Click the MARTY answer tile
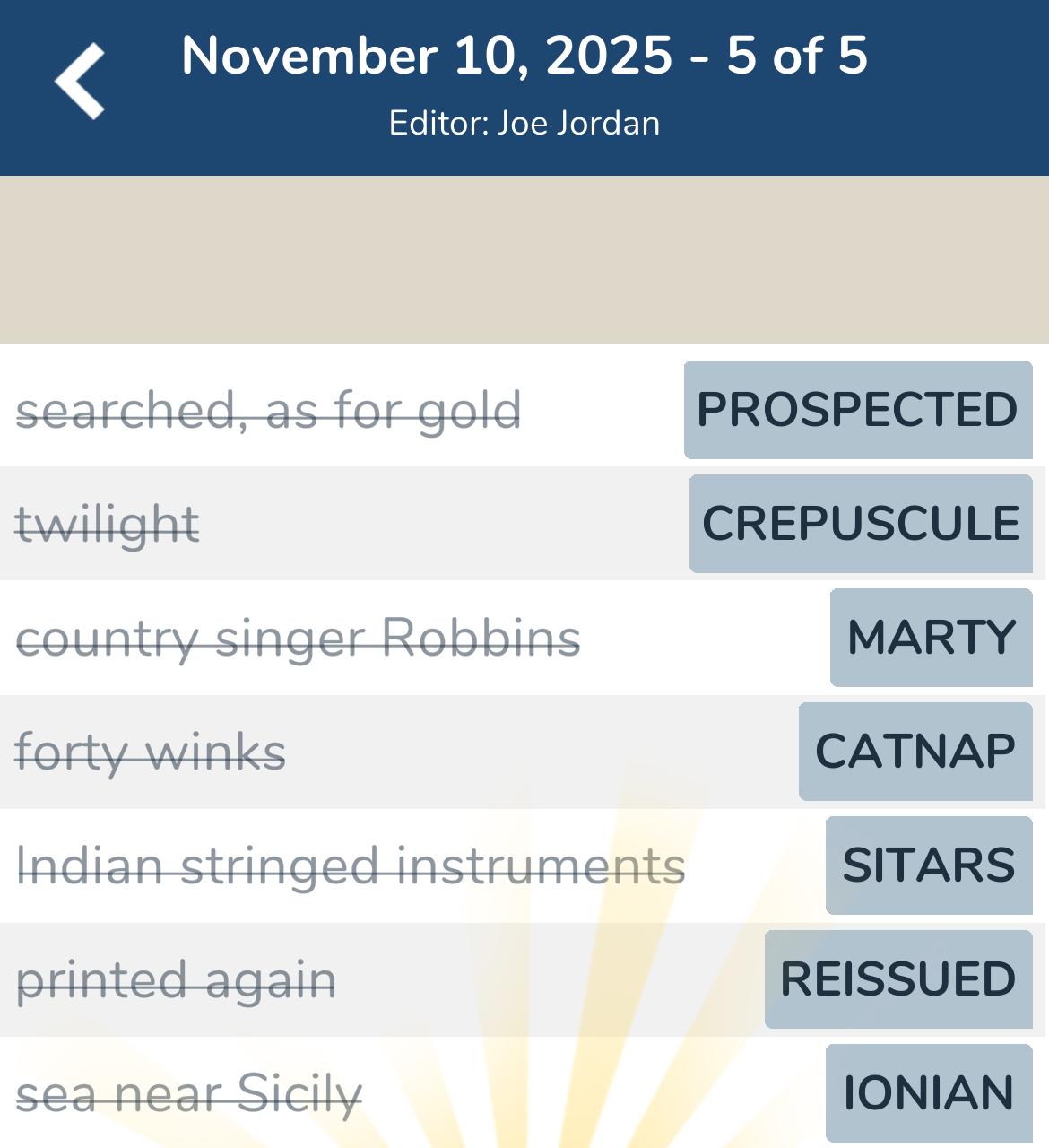1049x1148 pixels. (930, 637)
